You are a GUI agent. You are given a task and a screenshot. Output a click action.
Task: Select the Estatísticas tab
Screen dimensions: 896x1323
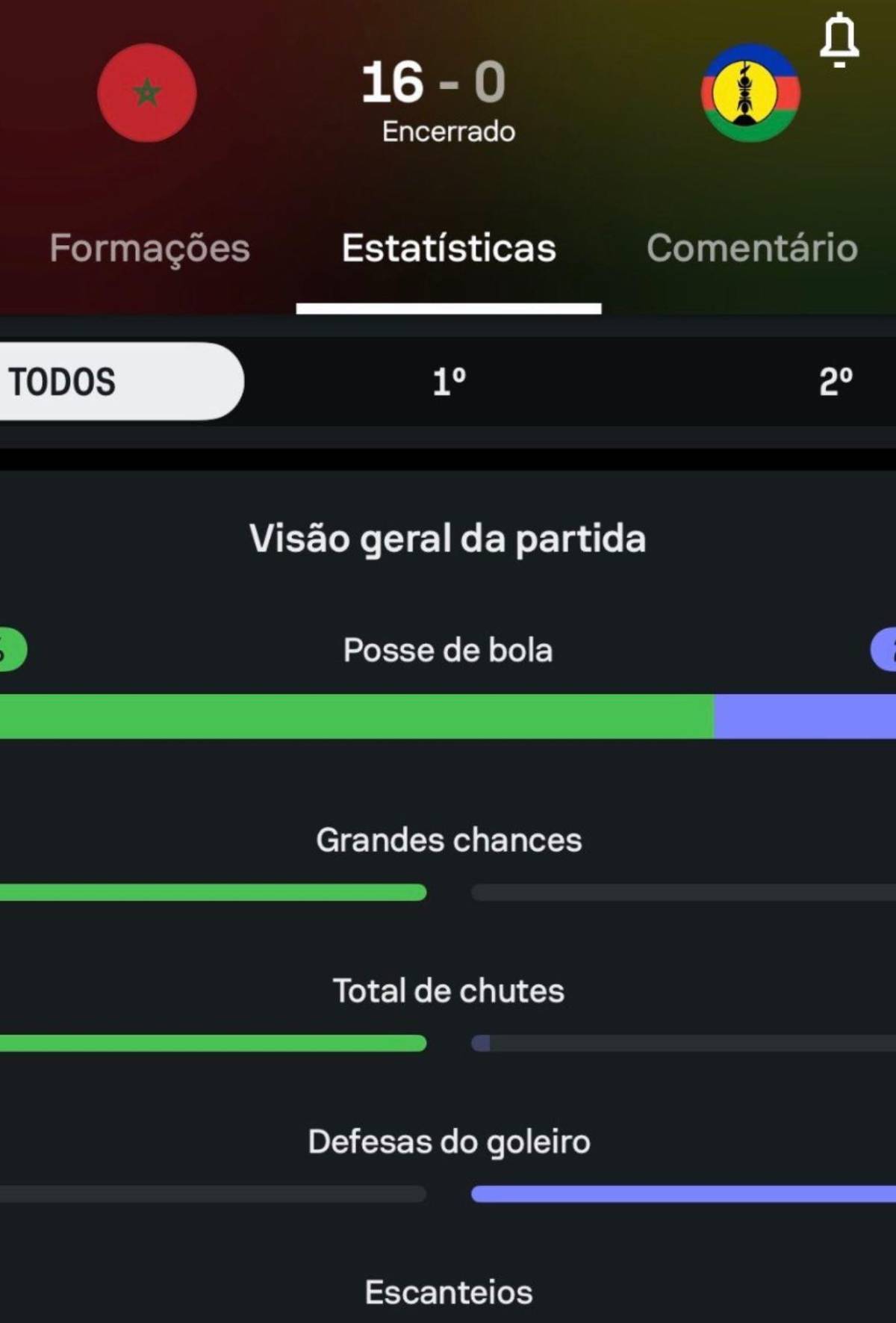[448, 249]
